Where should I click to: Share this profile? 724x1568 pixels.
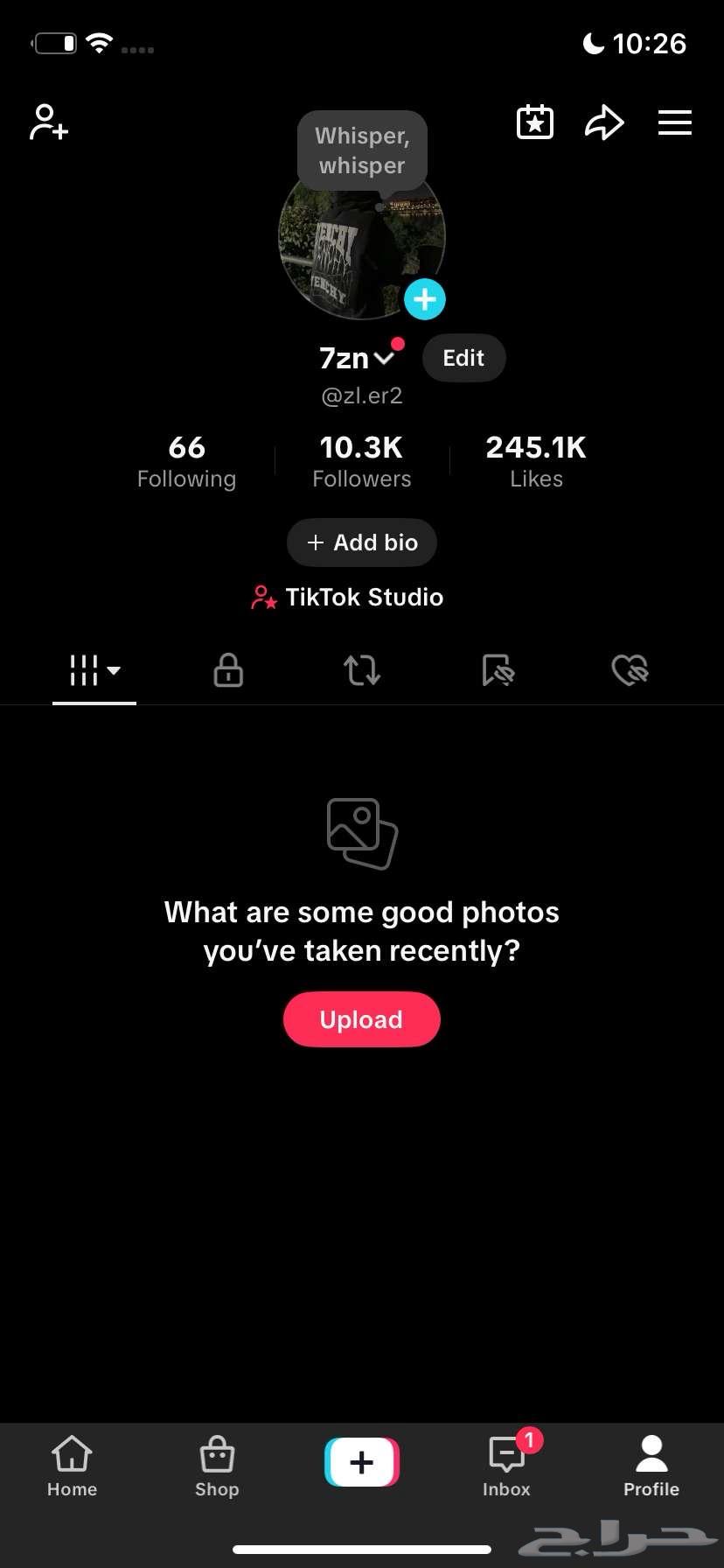click(x=604, y=122)
